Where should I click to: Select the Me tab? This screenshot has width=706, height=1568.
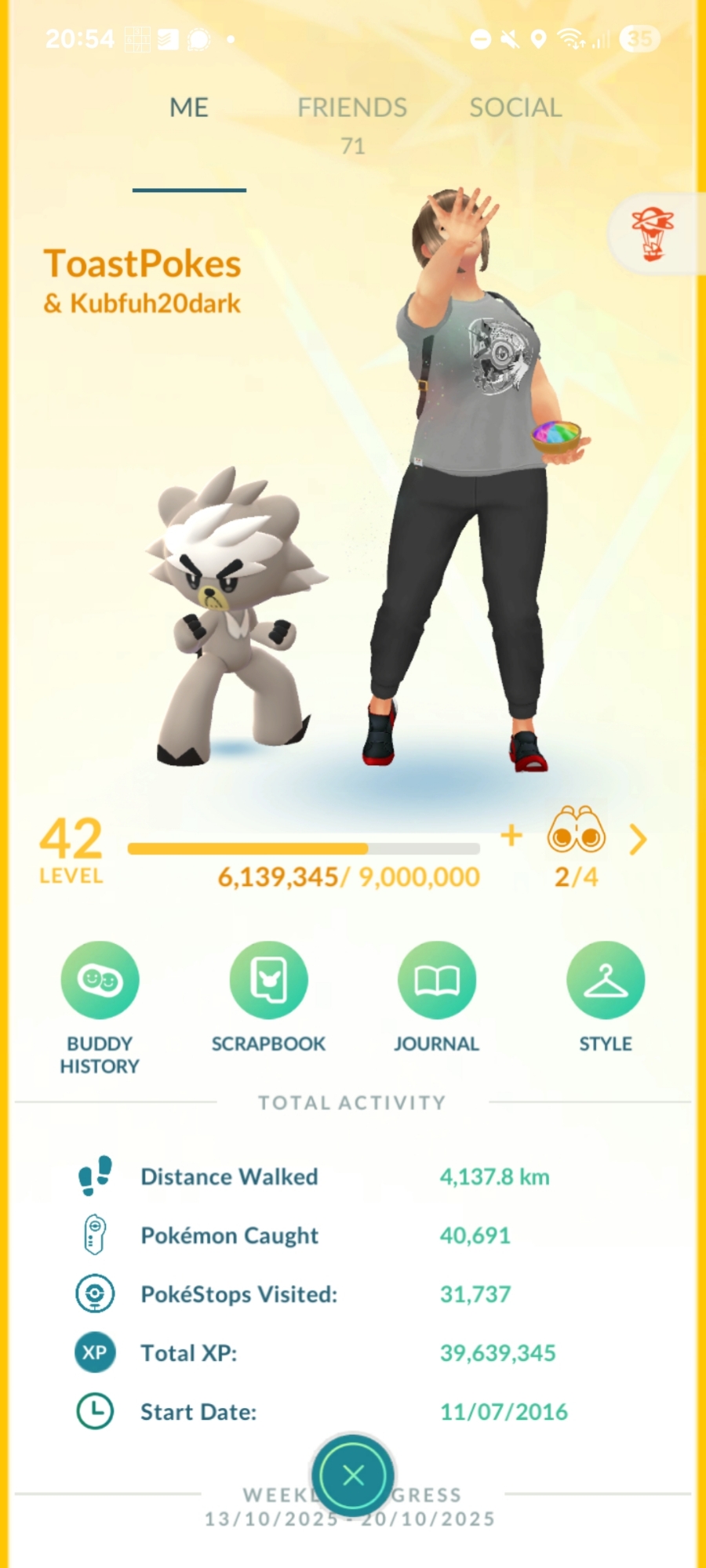tap(189, 108)
